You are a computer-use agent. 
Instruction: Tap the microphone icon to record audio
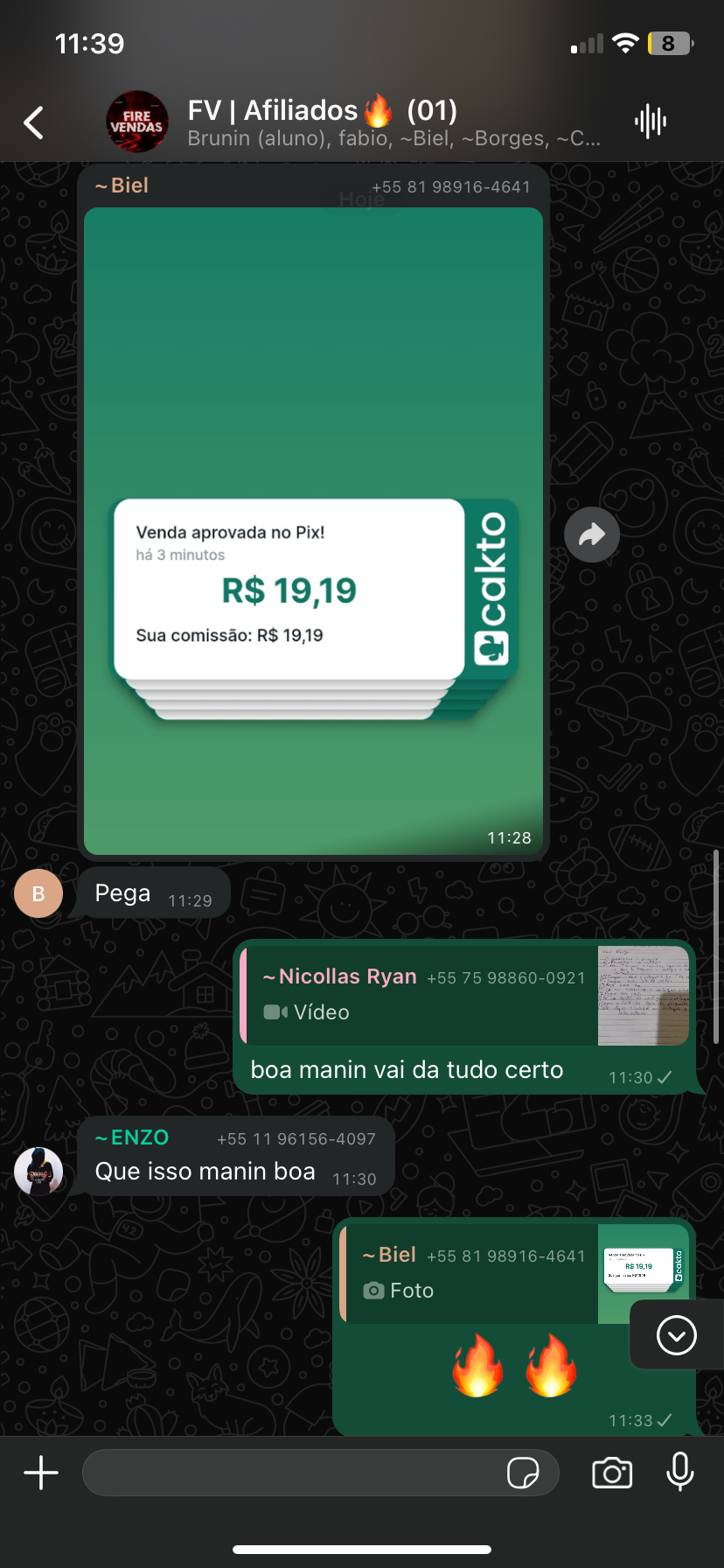pyautogui.click(x=679, y=1473)
